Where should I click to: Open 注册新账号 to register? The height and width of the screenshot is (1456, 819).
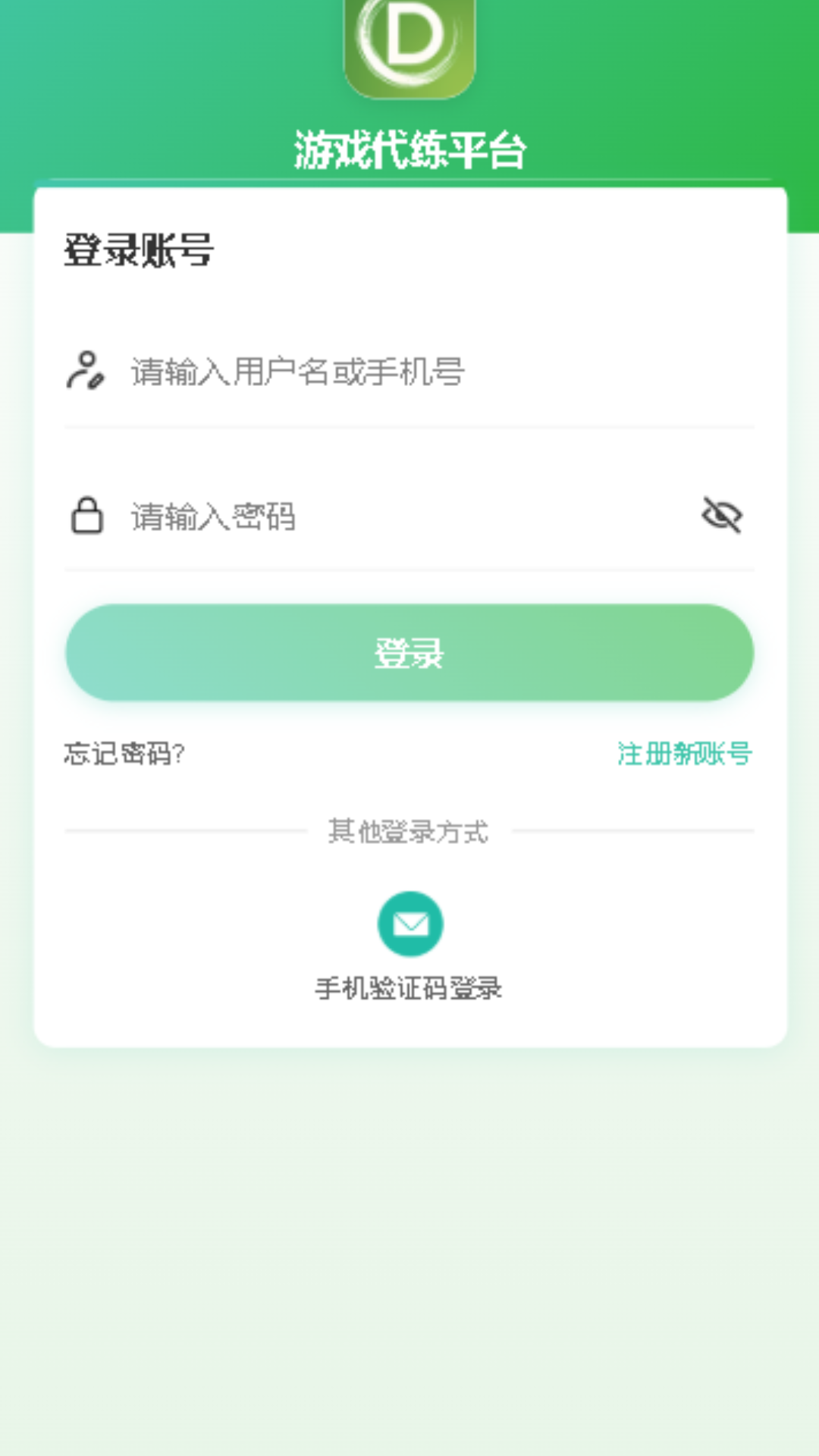coord(684,754)
